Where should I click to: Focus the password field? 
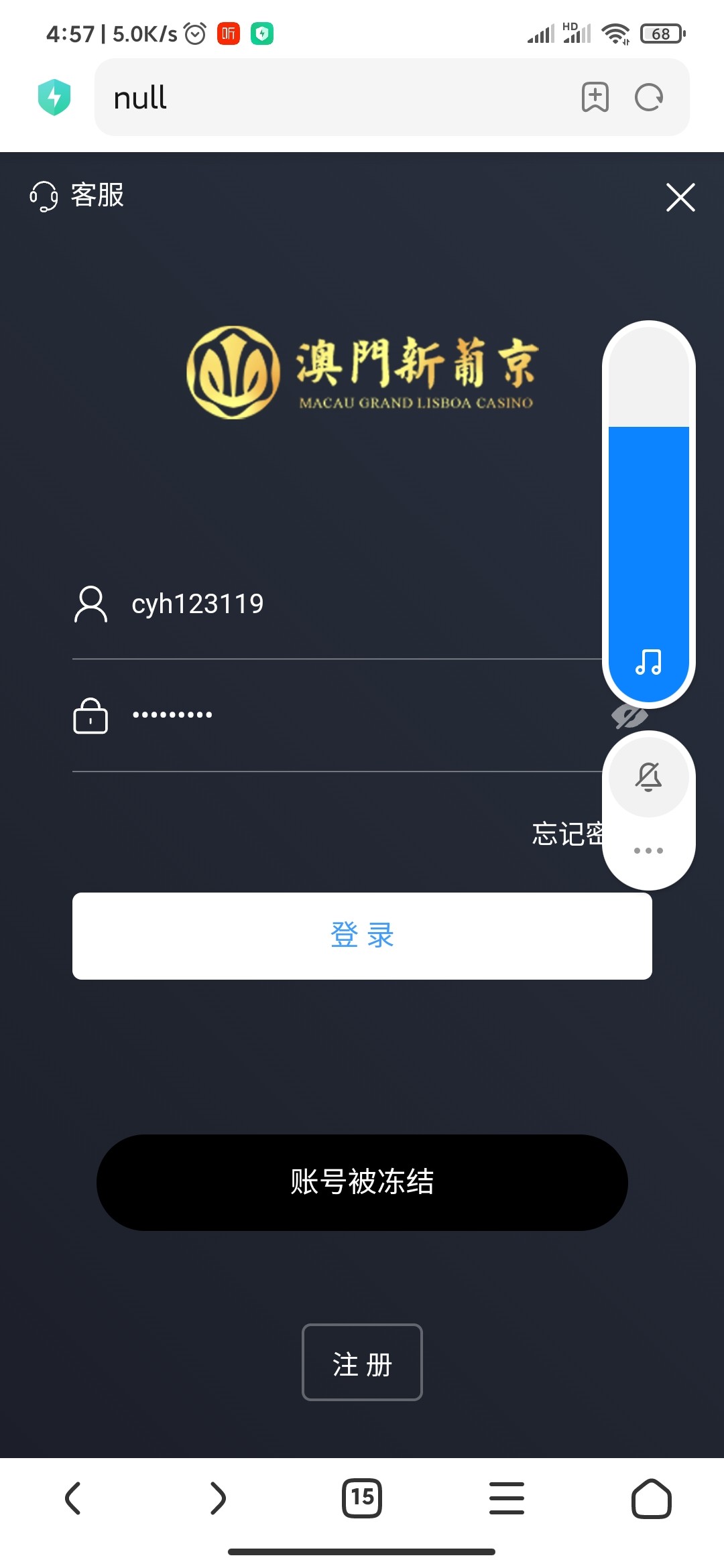pyautogui.click(x=335, y=716)
